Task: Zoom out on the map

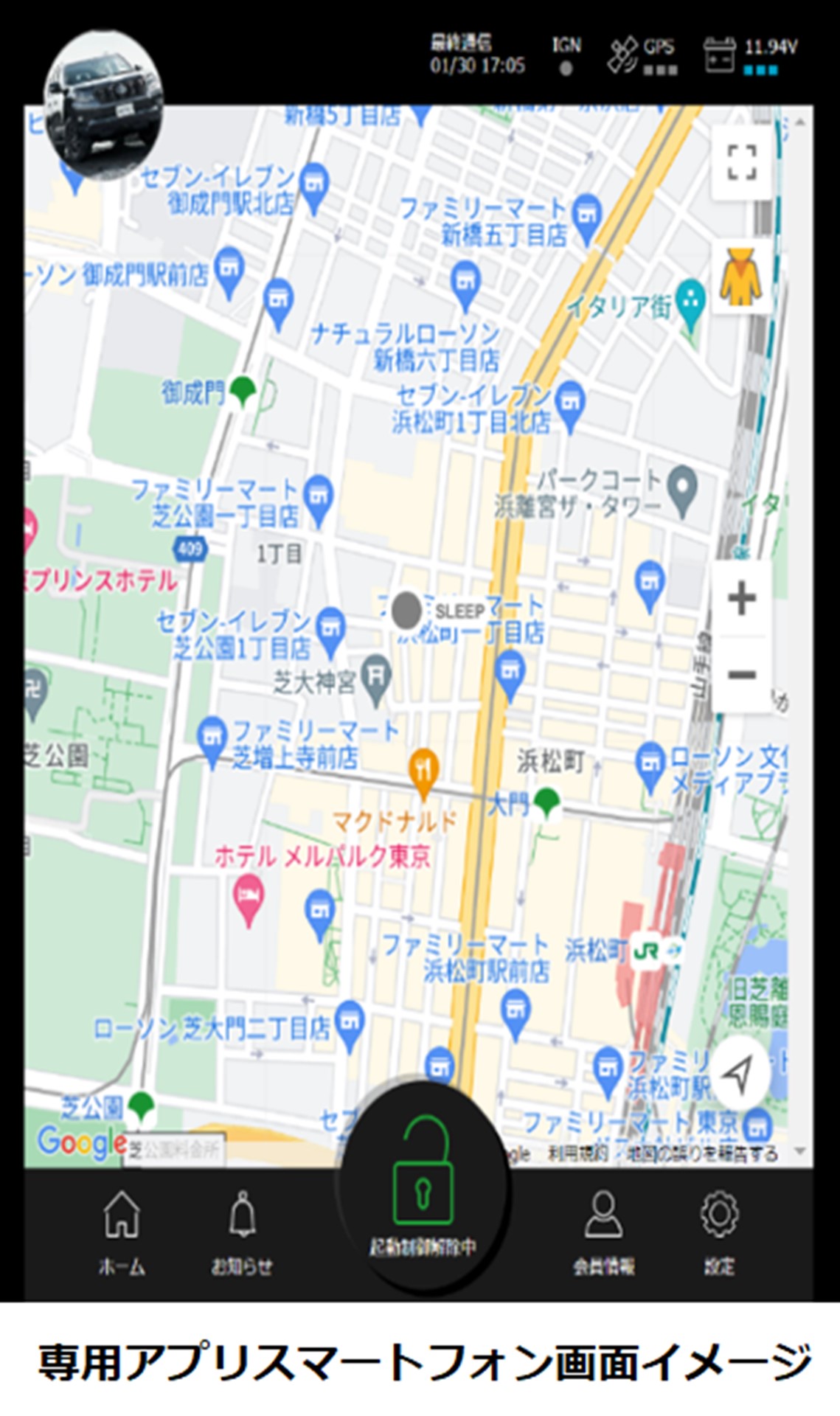Action: 741,674
